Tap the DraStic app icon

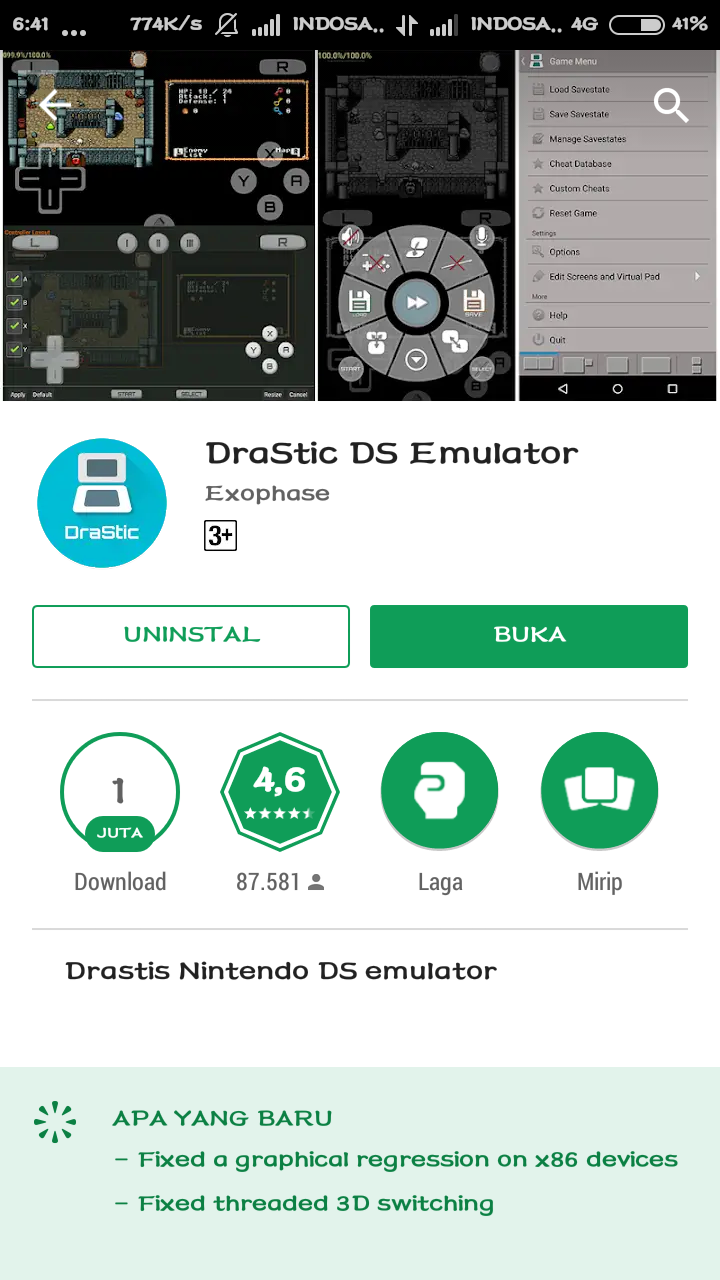[101, 502]
